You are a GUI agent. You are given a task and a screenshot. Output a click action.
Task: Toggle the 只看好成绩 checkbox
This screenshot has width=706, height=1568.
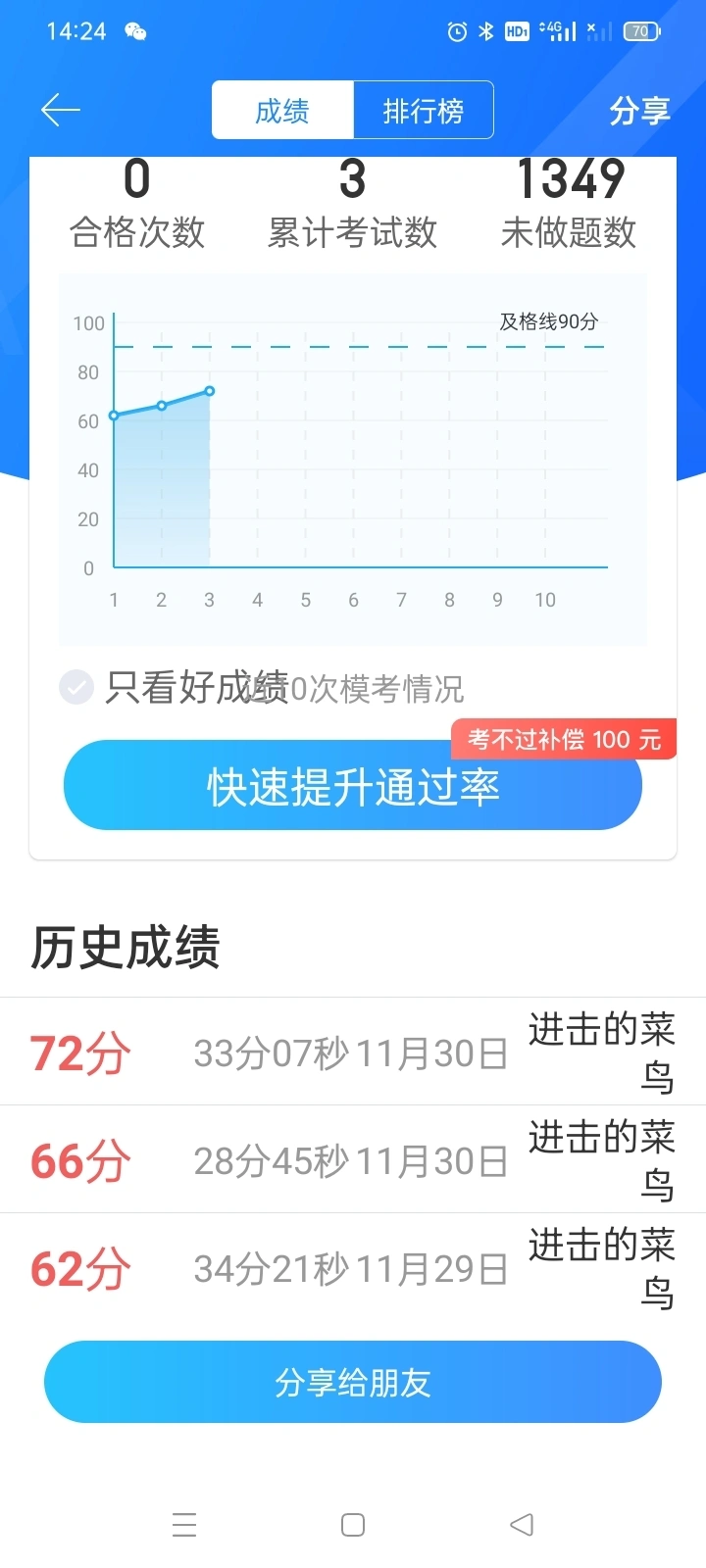point(76,687)
